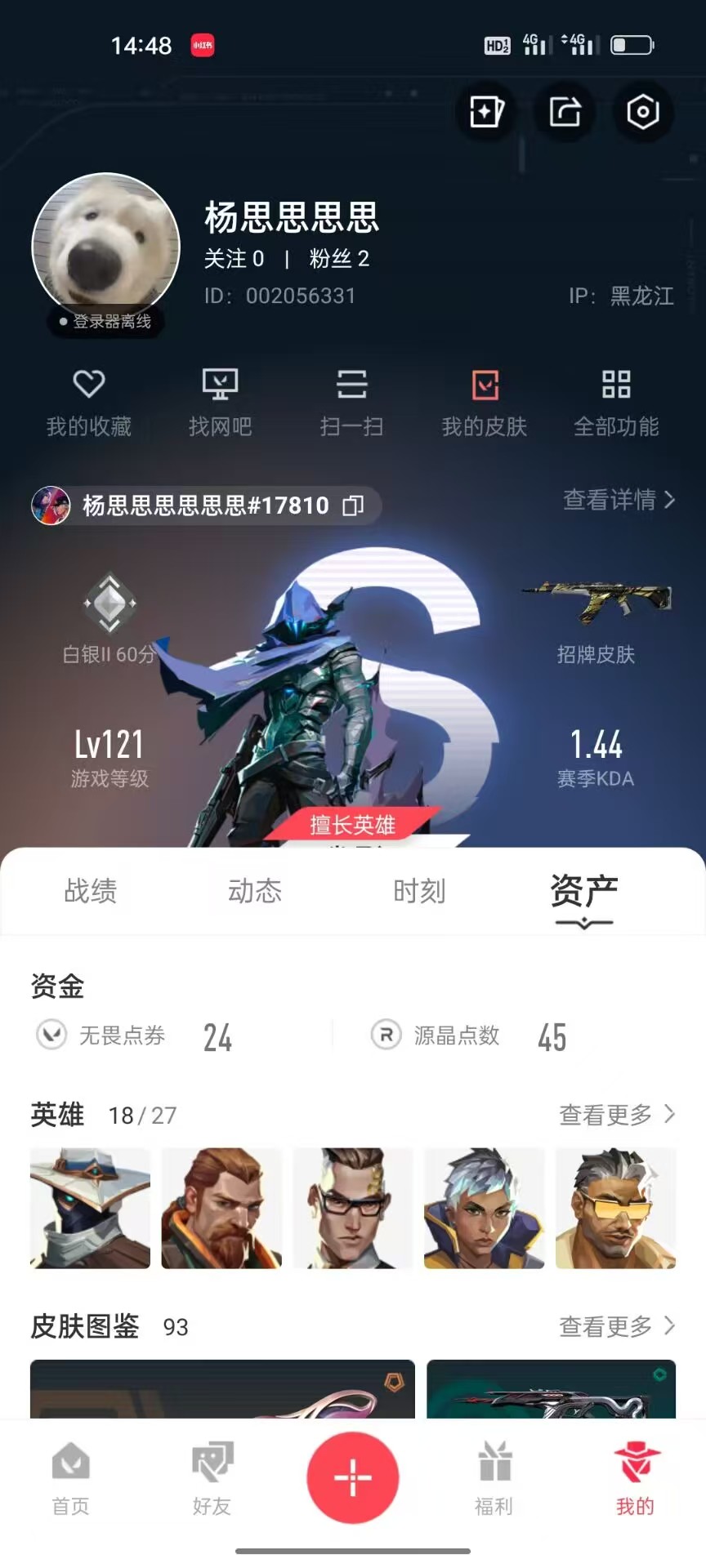Go to the 首页 tab
Viewport: 706px width, 1568px height.
click(x=71, y=1480)
